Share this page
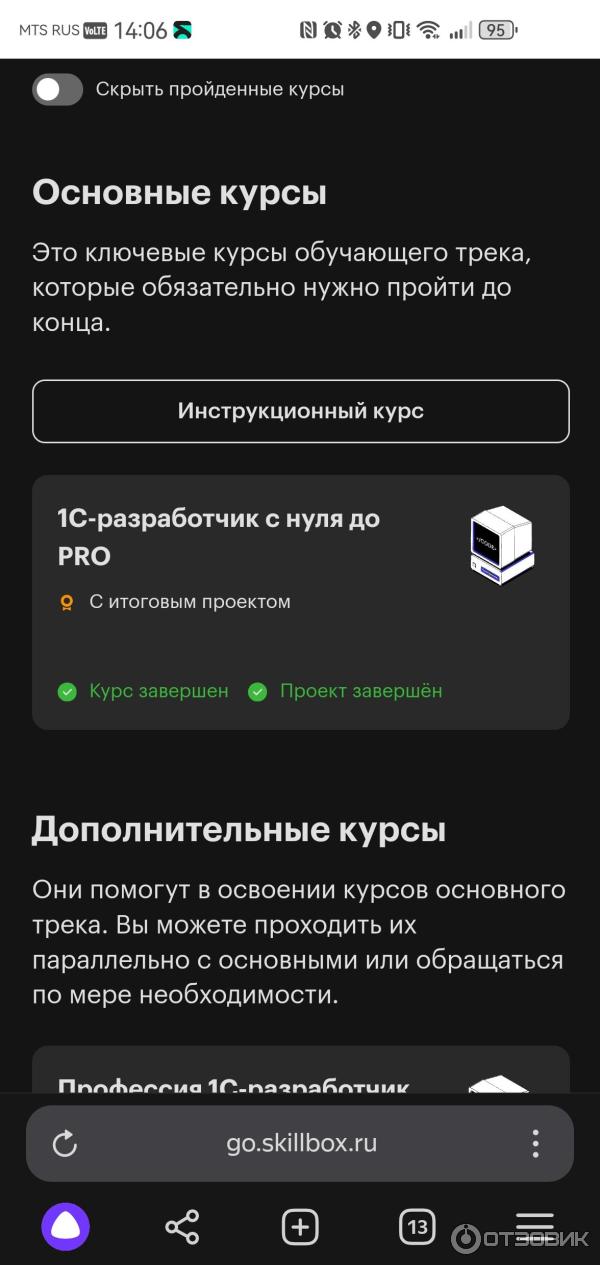This screenshot has width=600, height=1265. [x=182, y=1226]
